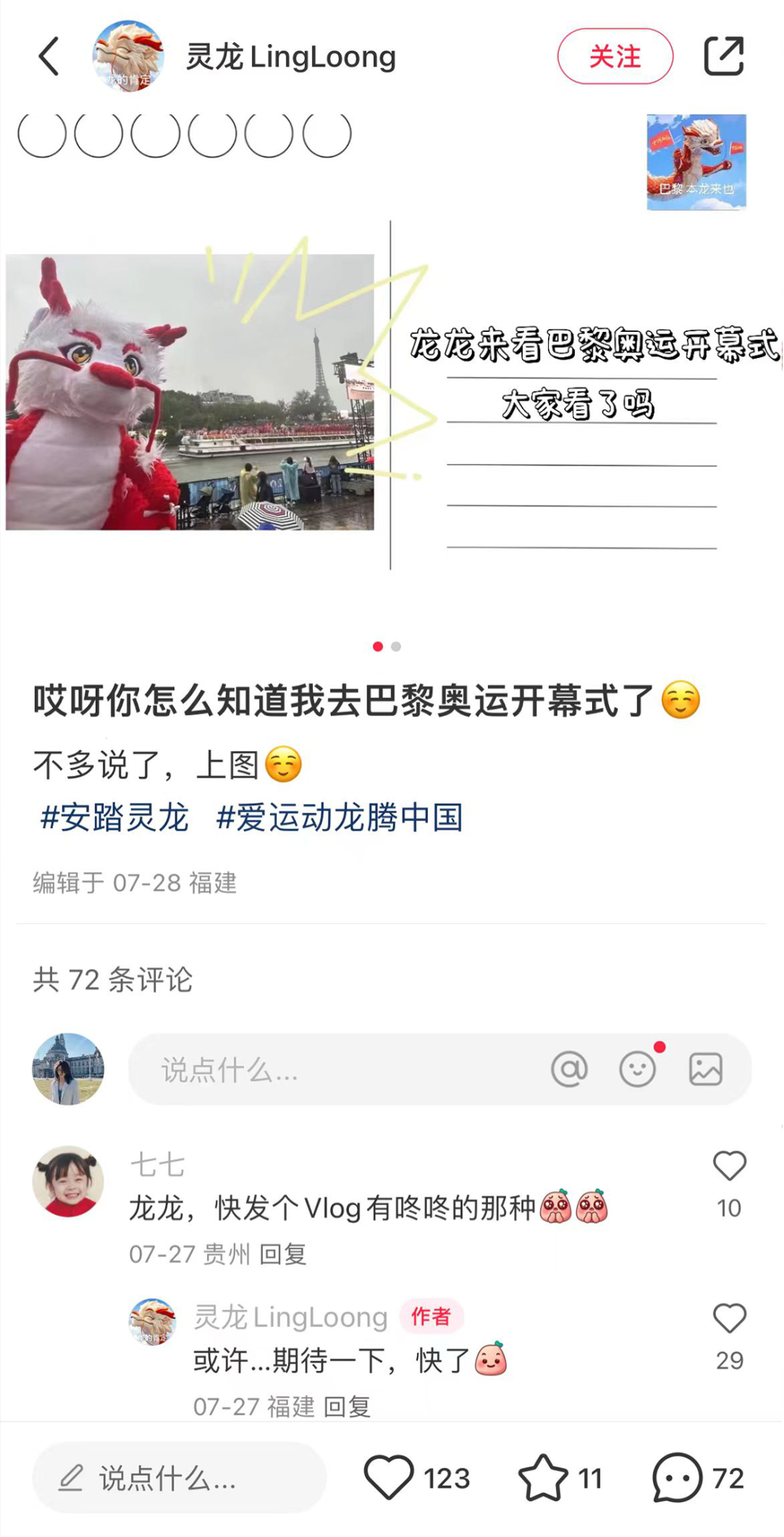
Task: Follow 灵龙 LingLoong with the 关注 button
Action: point(615,57)
